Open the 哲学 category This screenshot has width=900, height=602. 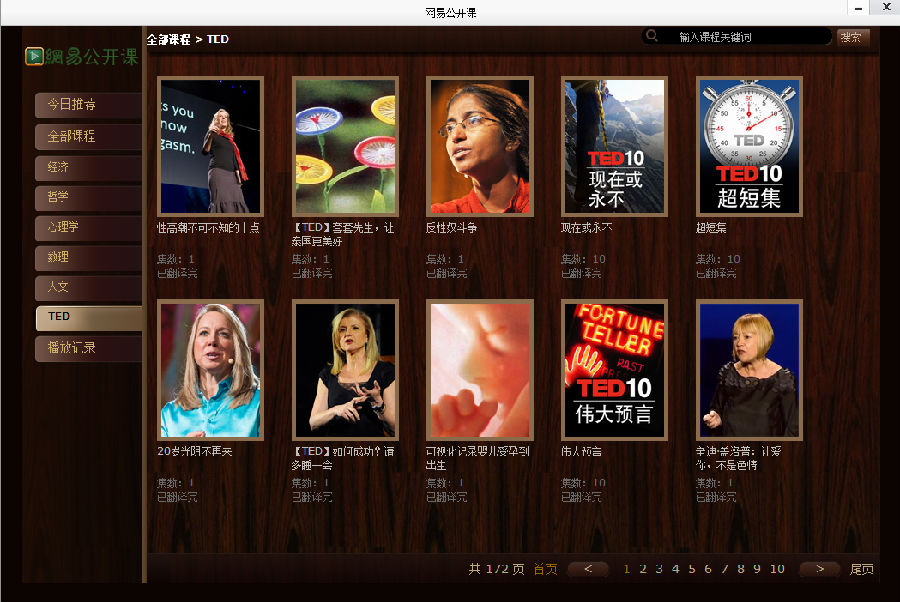coord(88,197)
